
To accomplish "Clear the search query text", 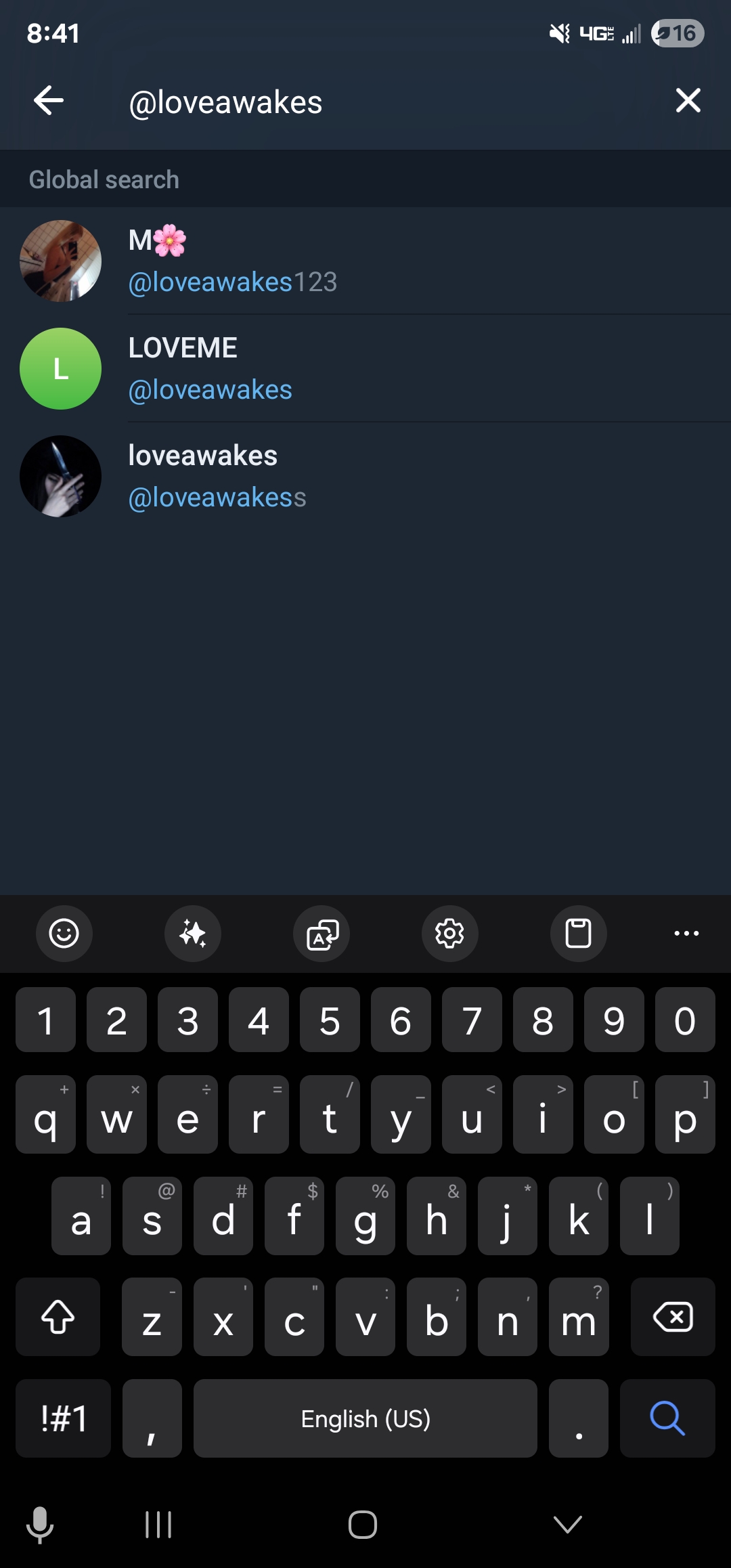I will (688, 101).
